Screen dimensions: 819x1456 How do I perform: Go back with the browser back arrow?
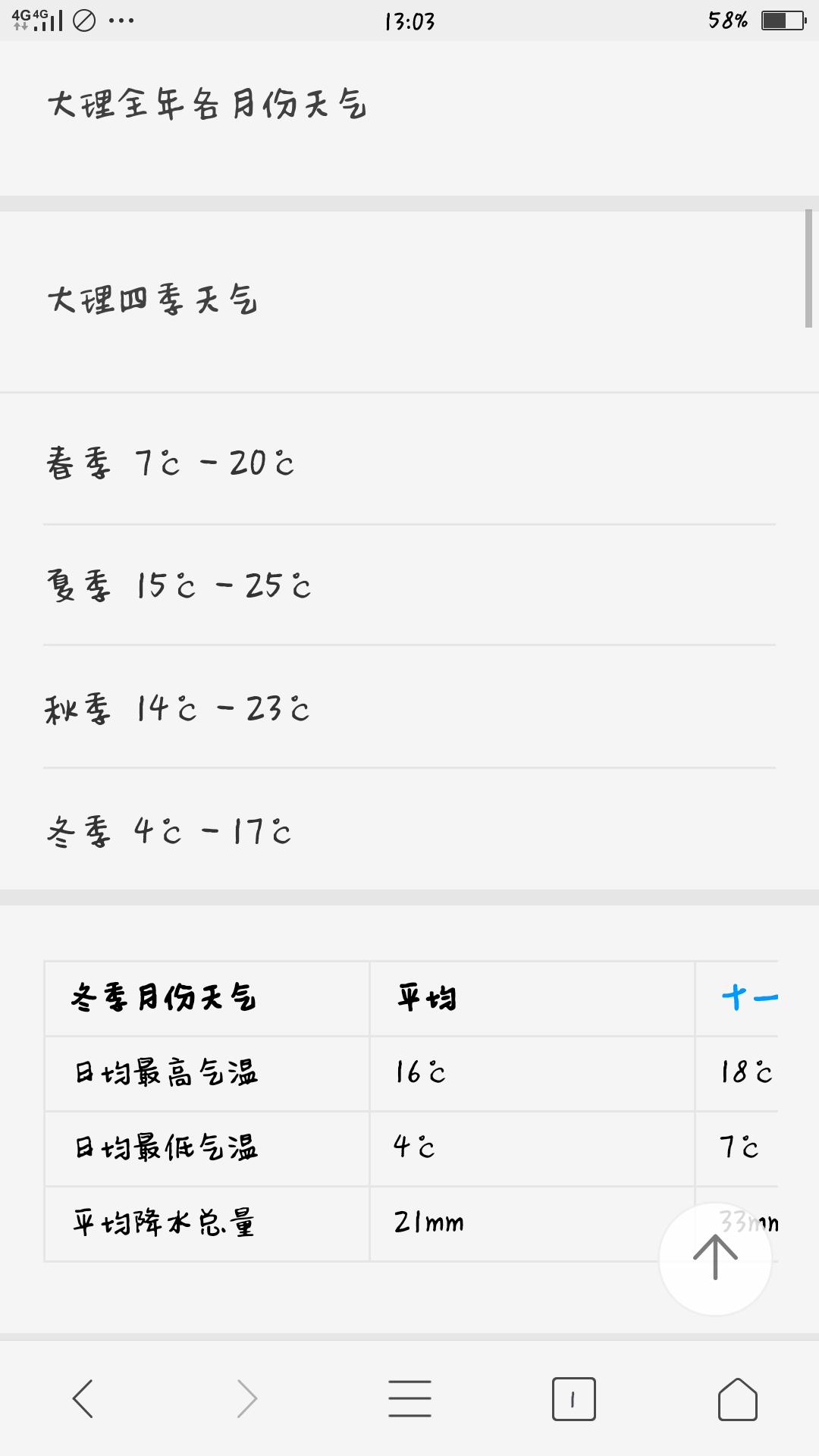(83, 1398)
